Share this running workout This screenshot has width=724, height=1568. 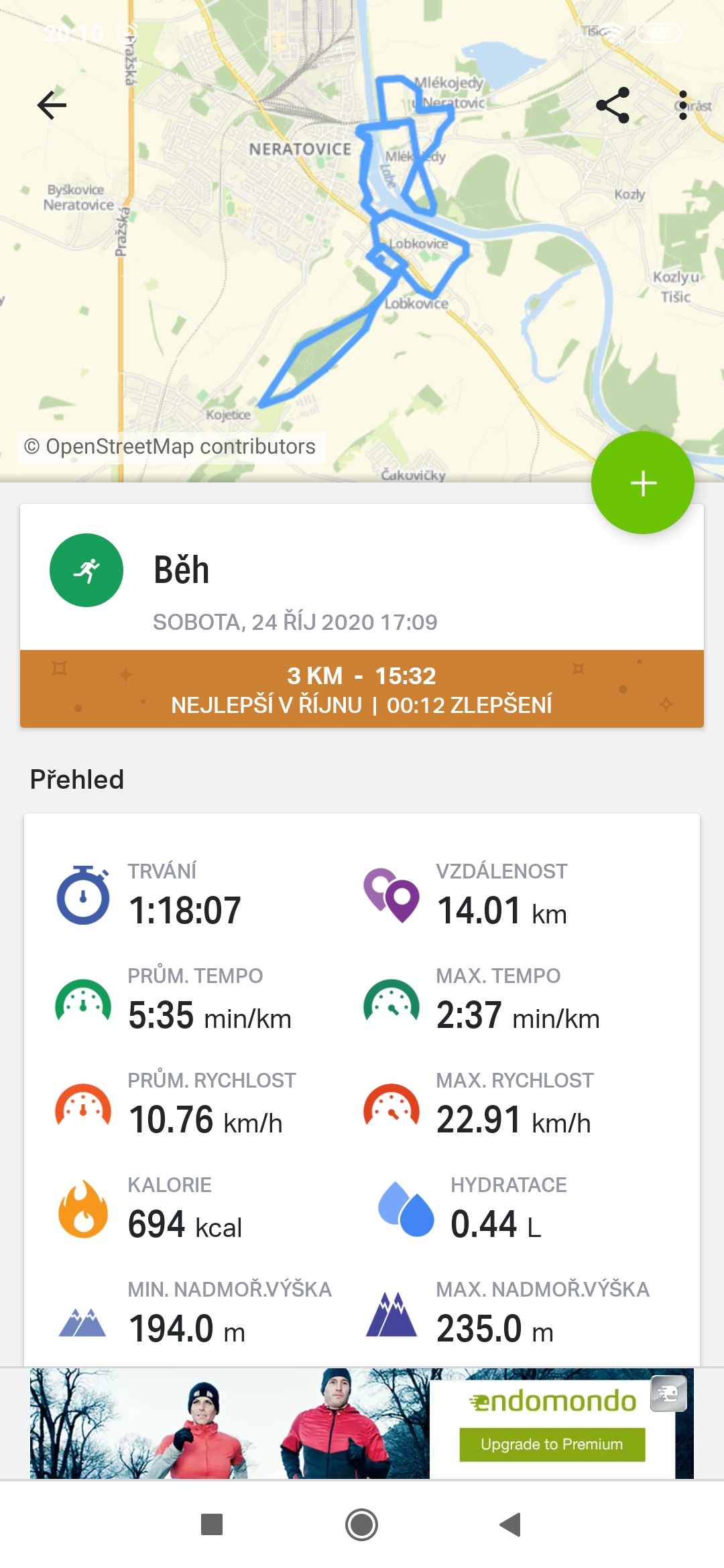click(x=613, y=105)
